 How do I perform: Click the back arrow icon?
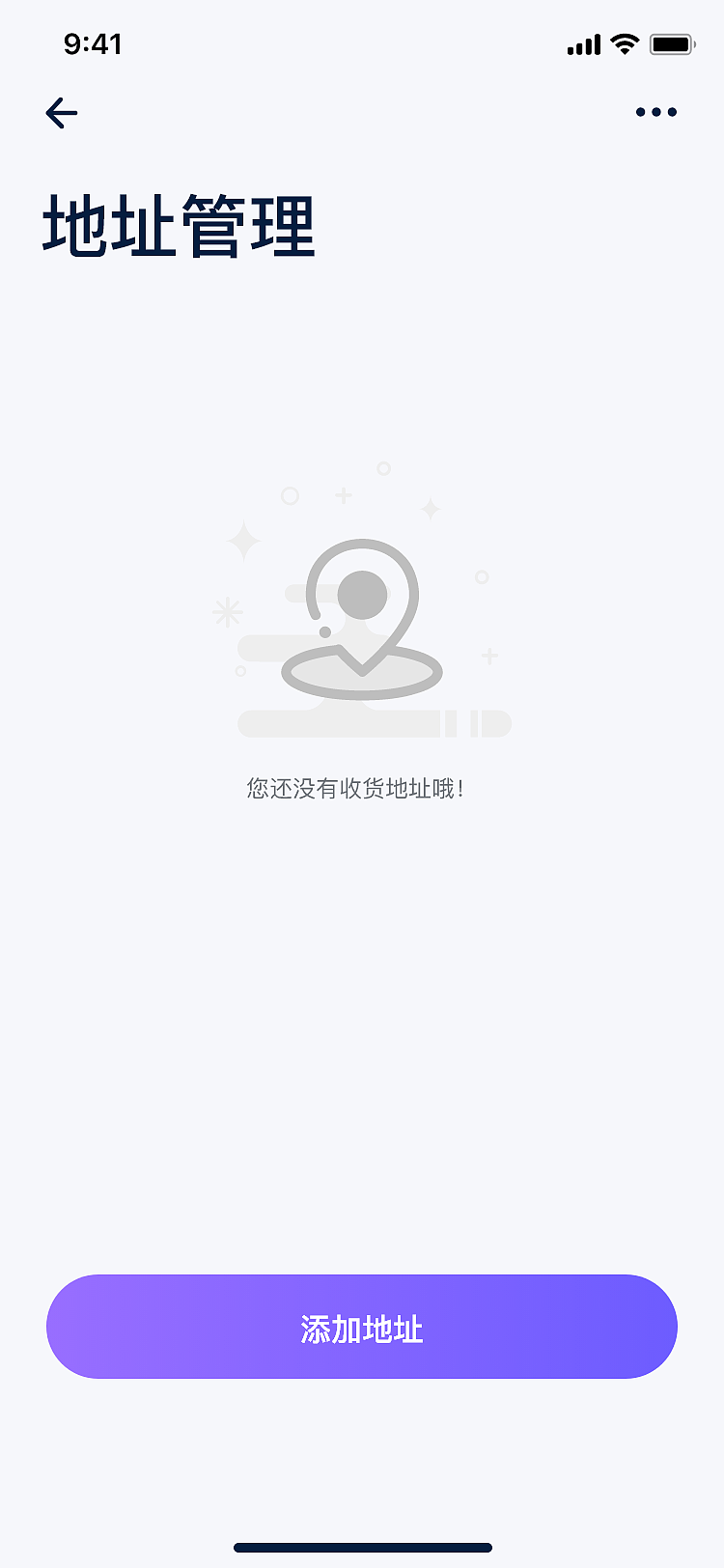62,113
